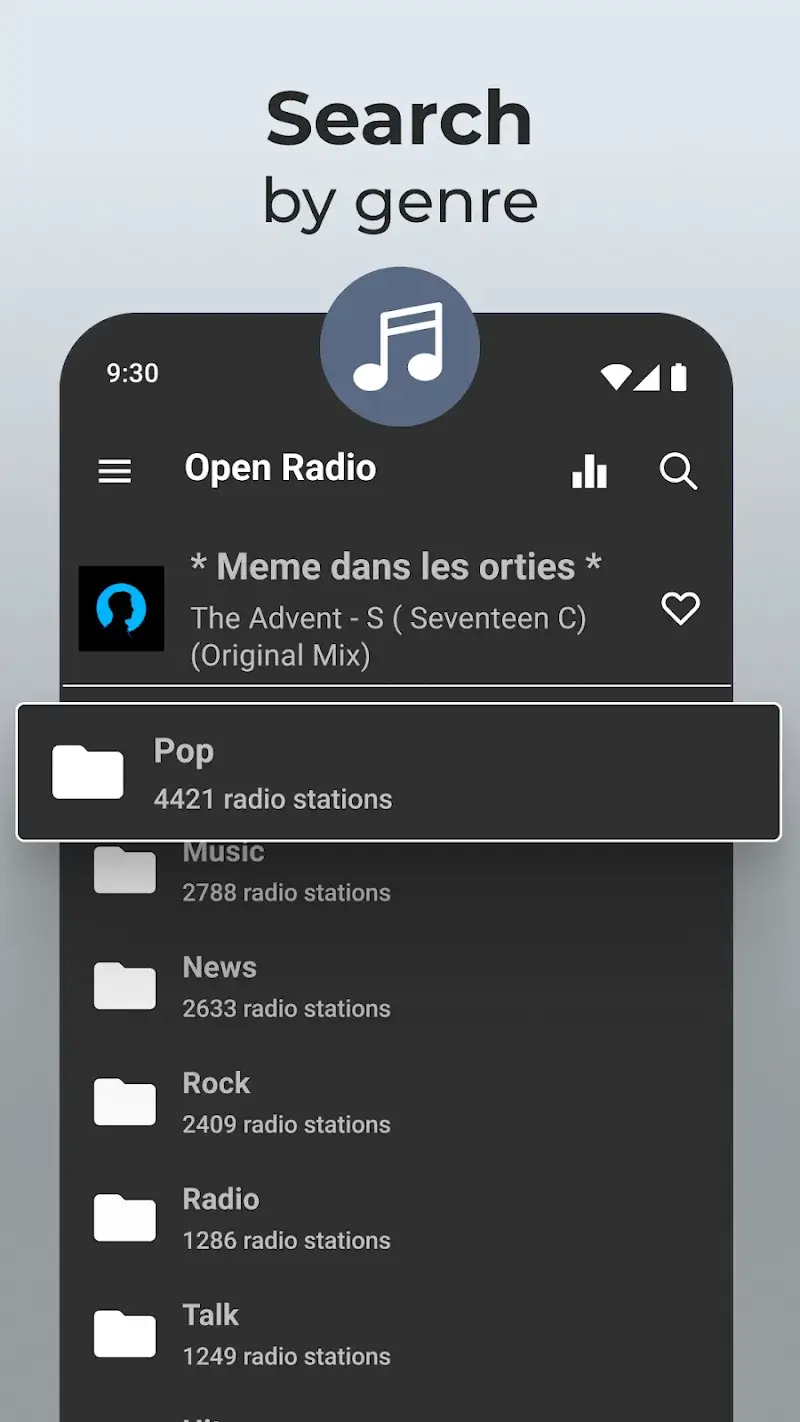Click the equalizer stats icon
Viewport: 800px width, 1422px height.
click(589, 472)
